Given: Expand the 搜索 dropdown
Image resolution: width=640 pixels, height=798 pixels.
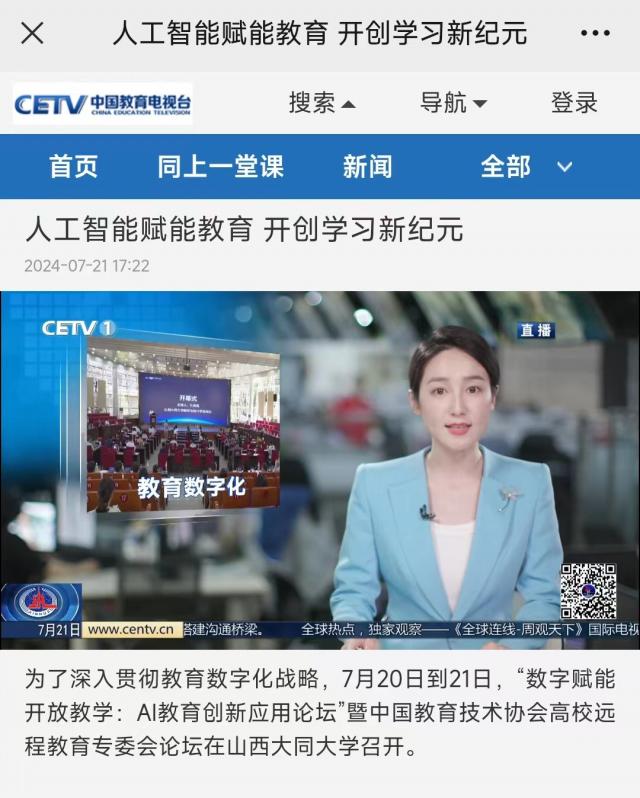Looking at the screenshot, I should [x=322, y=102].
